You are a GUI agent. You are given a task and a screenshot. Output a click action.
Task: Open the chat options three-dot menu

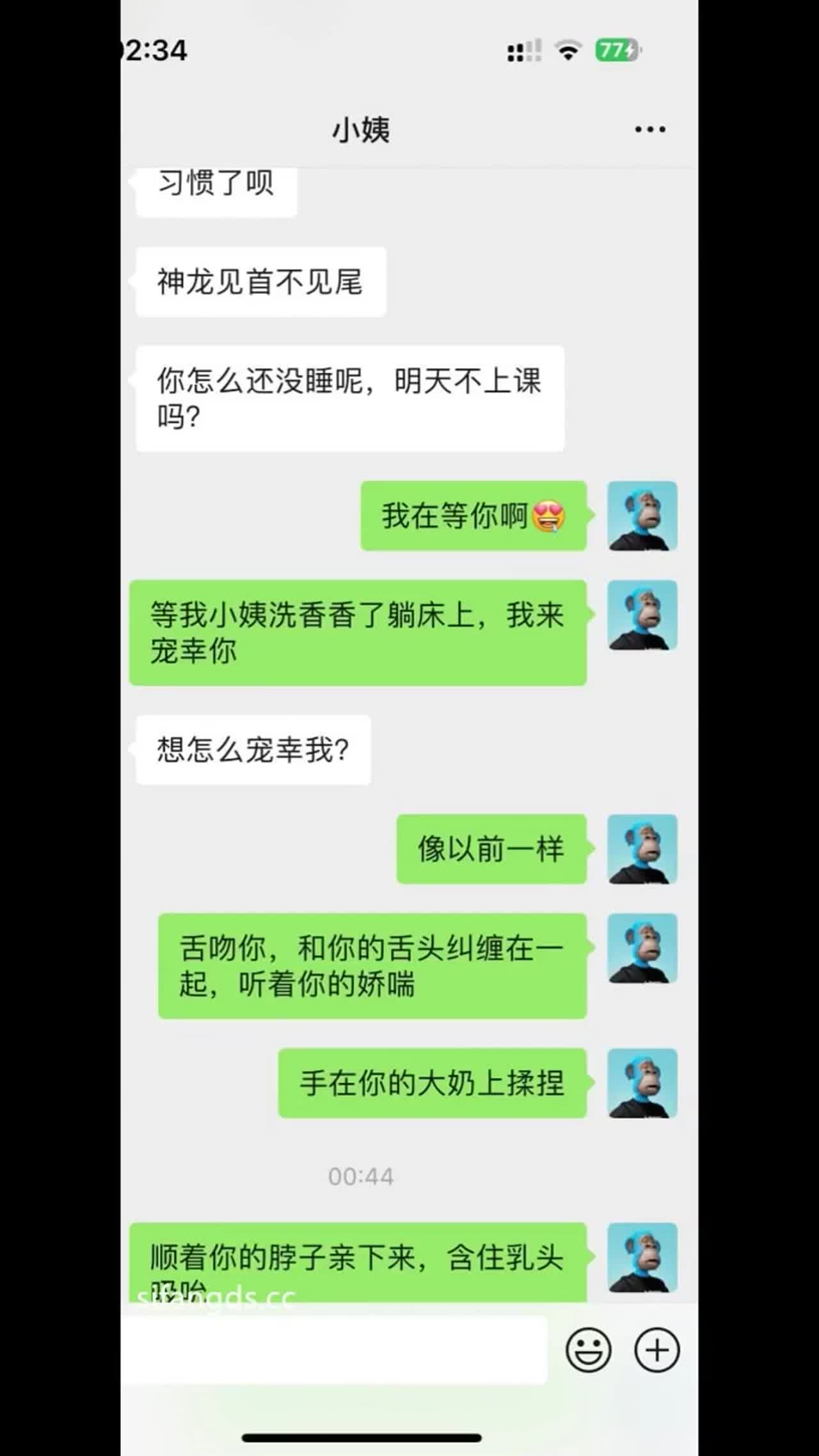point(649,130)
